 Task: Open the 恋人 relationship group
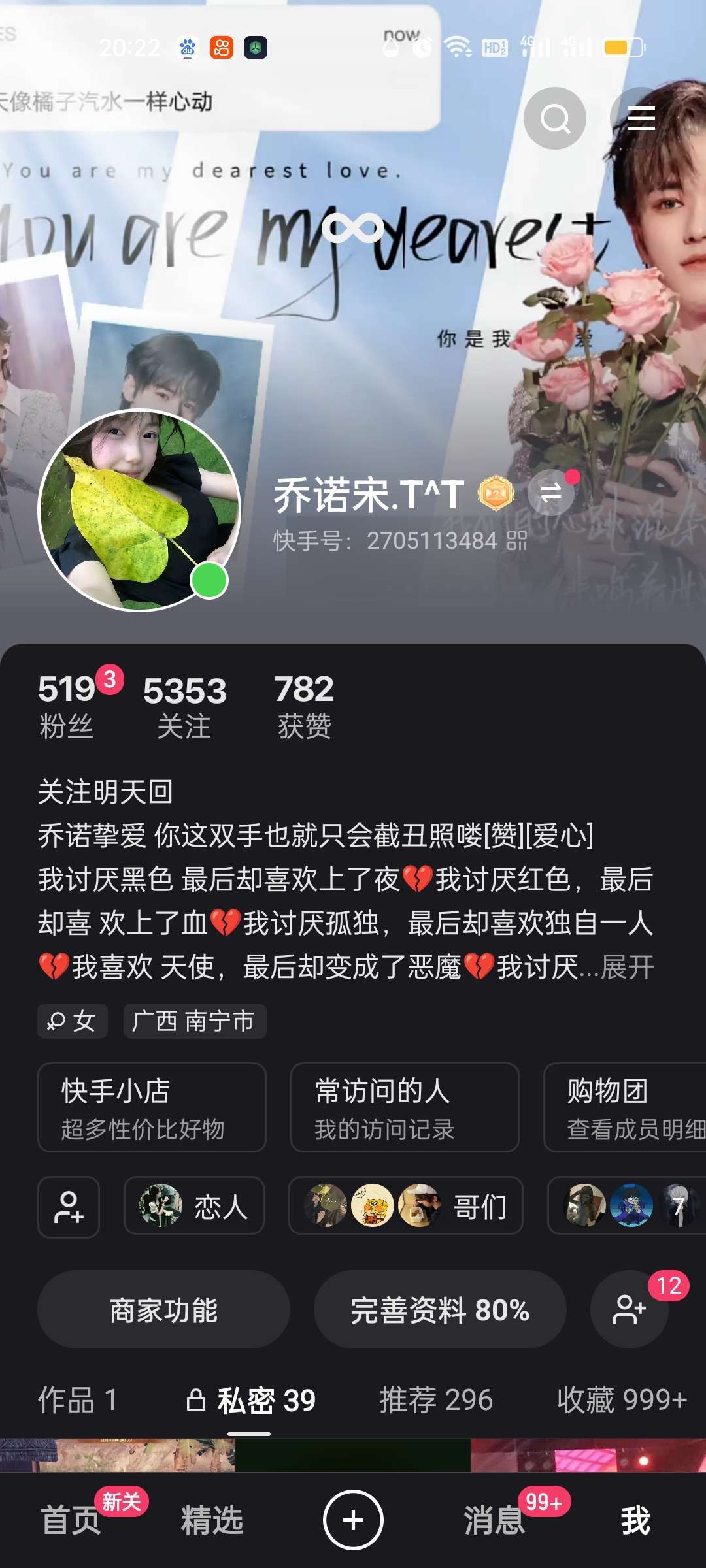(194, 1206)
